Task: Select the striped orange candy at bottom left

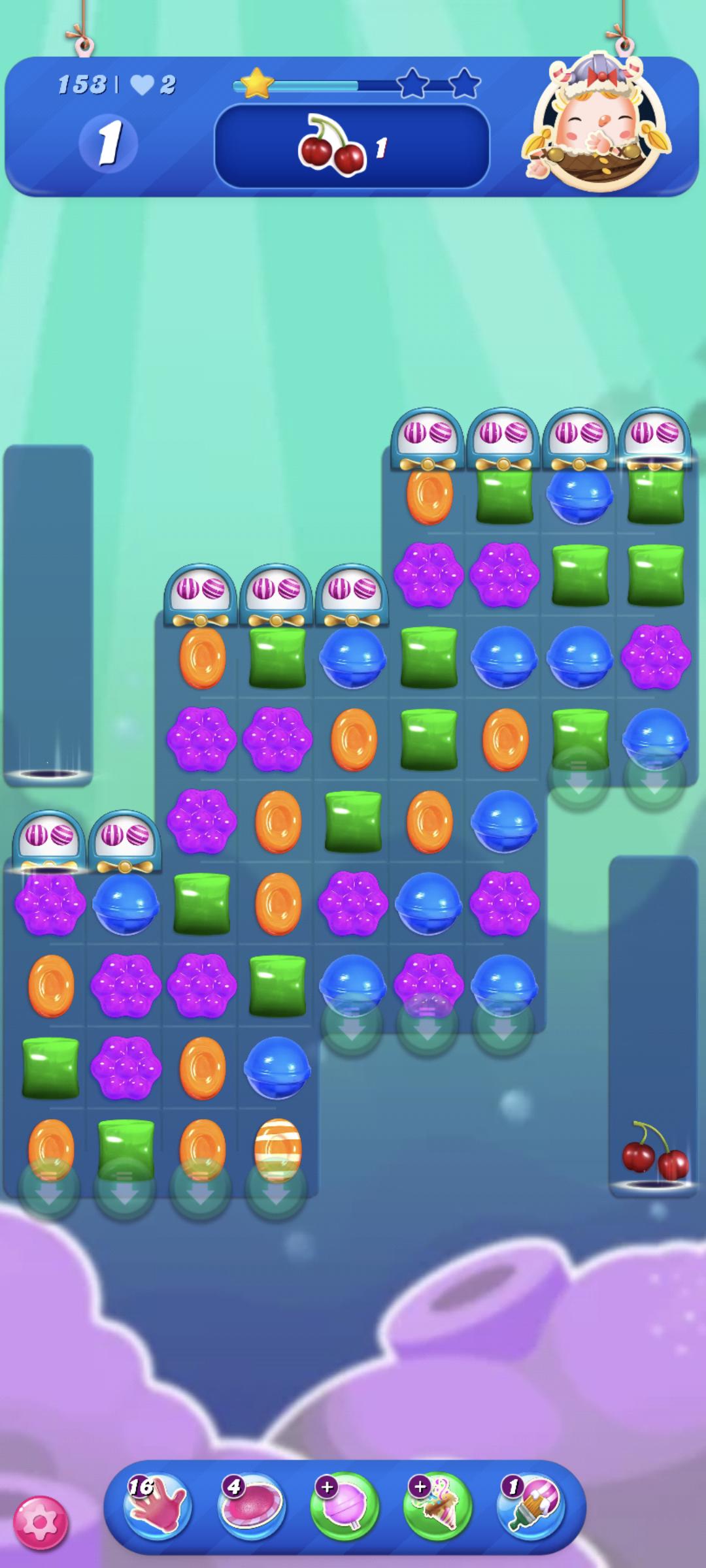Action: [277, 1147]
